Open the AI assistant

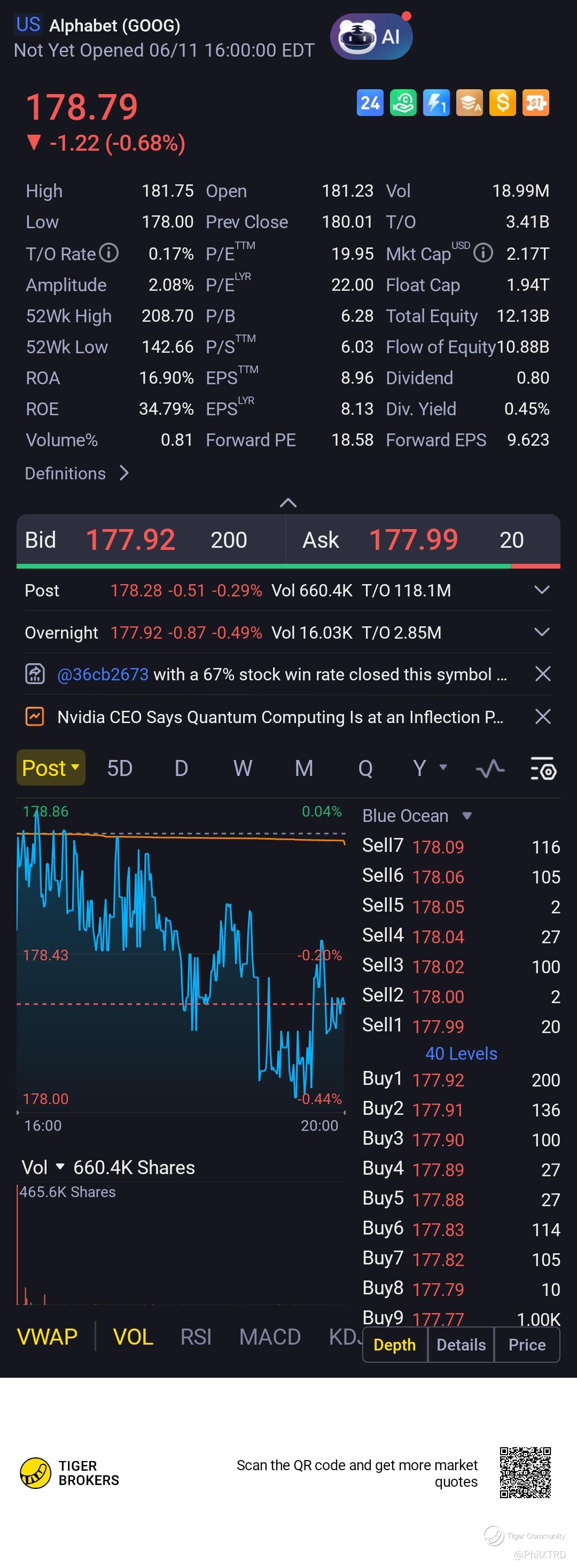click(371, 37)
